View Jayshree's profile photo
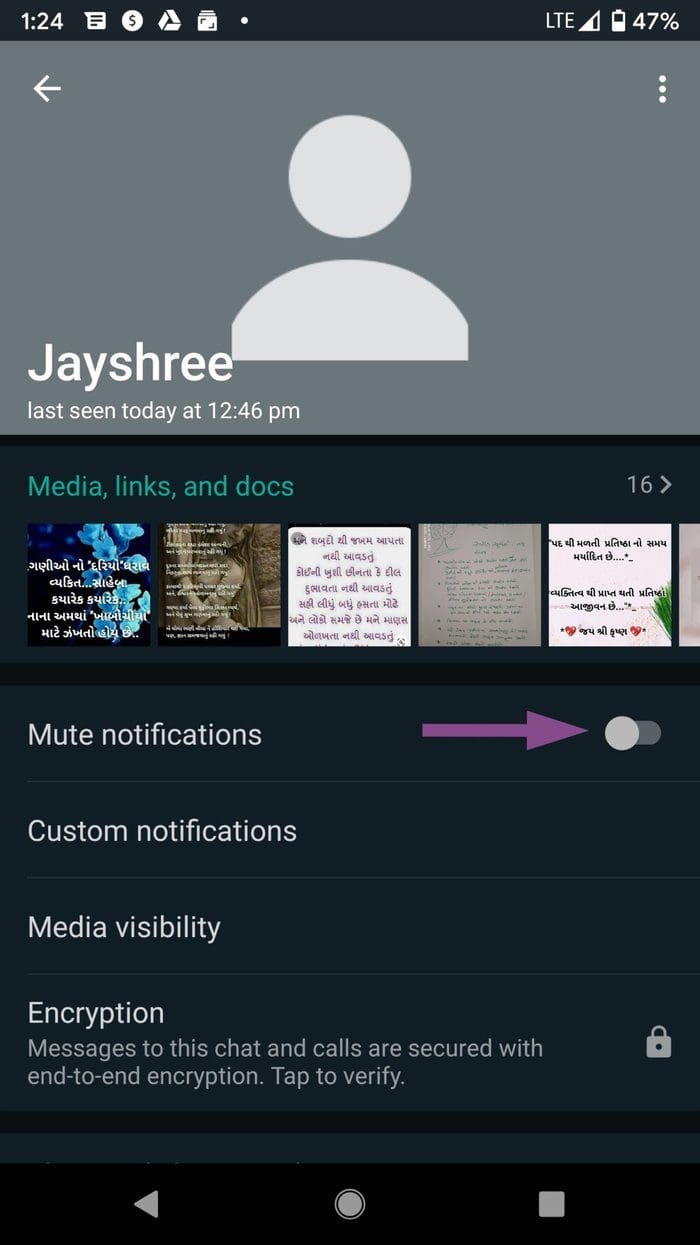Image resolution: width=700 pixels, height=1245 pixels. tap(350, 238)
